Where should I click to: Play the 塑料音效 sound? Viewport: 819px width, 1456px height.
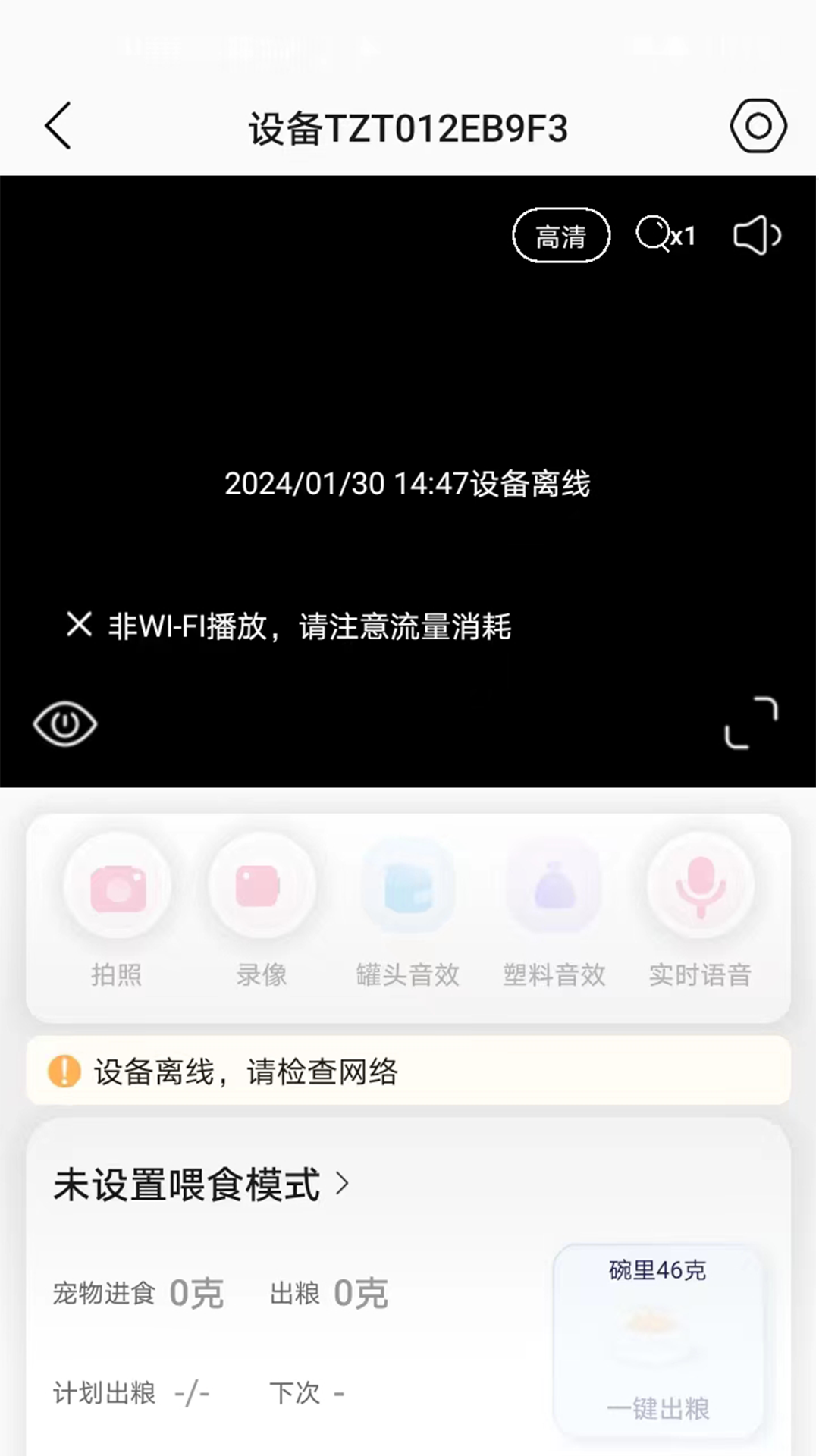[x=554, y=888]
